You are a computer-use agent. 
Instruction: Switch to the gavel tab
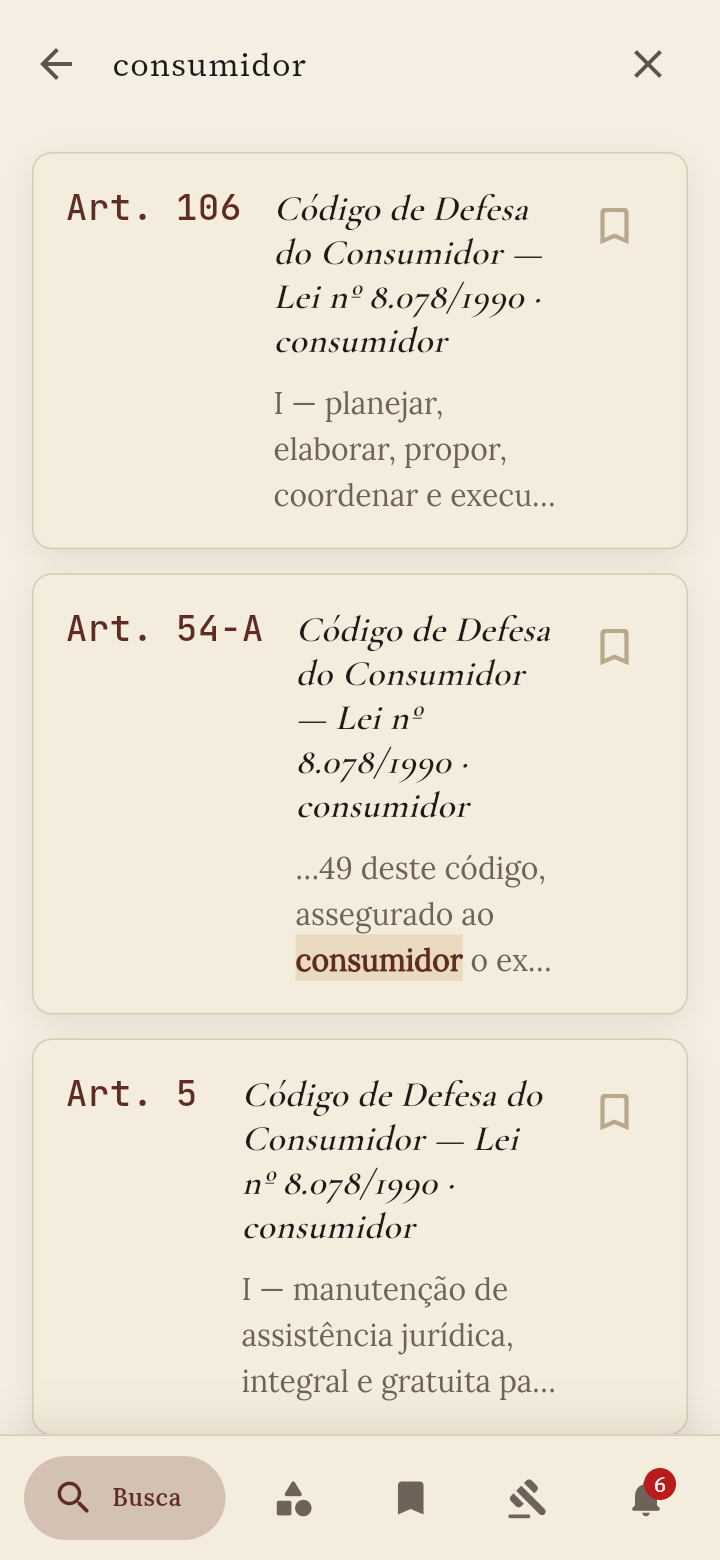[527, 1498]
